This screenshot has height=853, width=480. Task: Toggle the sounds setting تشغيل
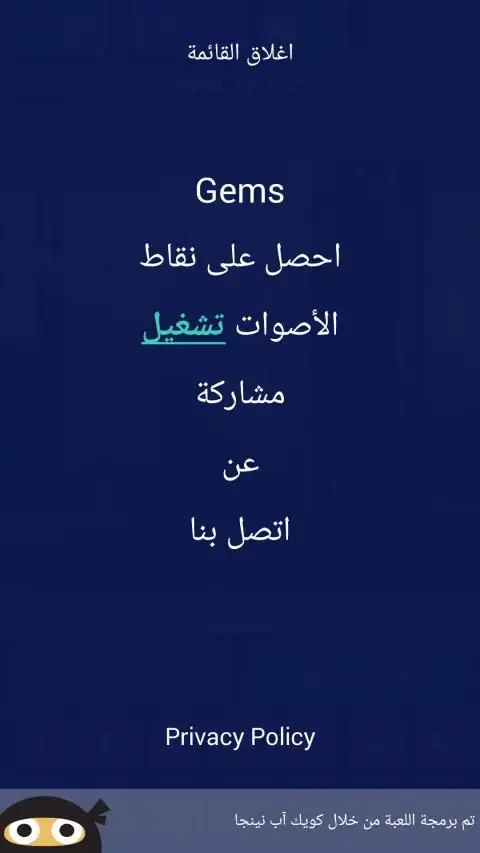point(183,327)
